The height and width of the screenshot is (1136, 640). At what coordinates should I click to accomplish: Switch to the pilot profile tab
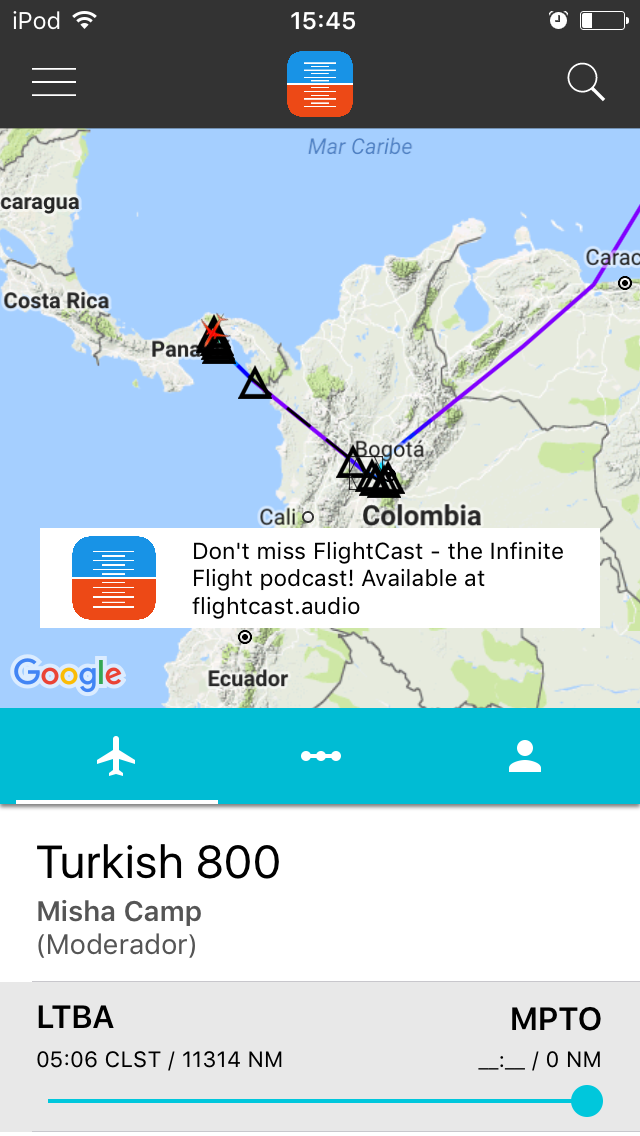point(524,756)
